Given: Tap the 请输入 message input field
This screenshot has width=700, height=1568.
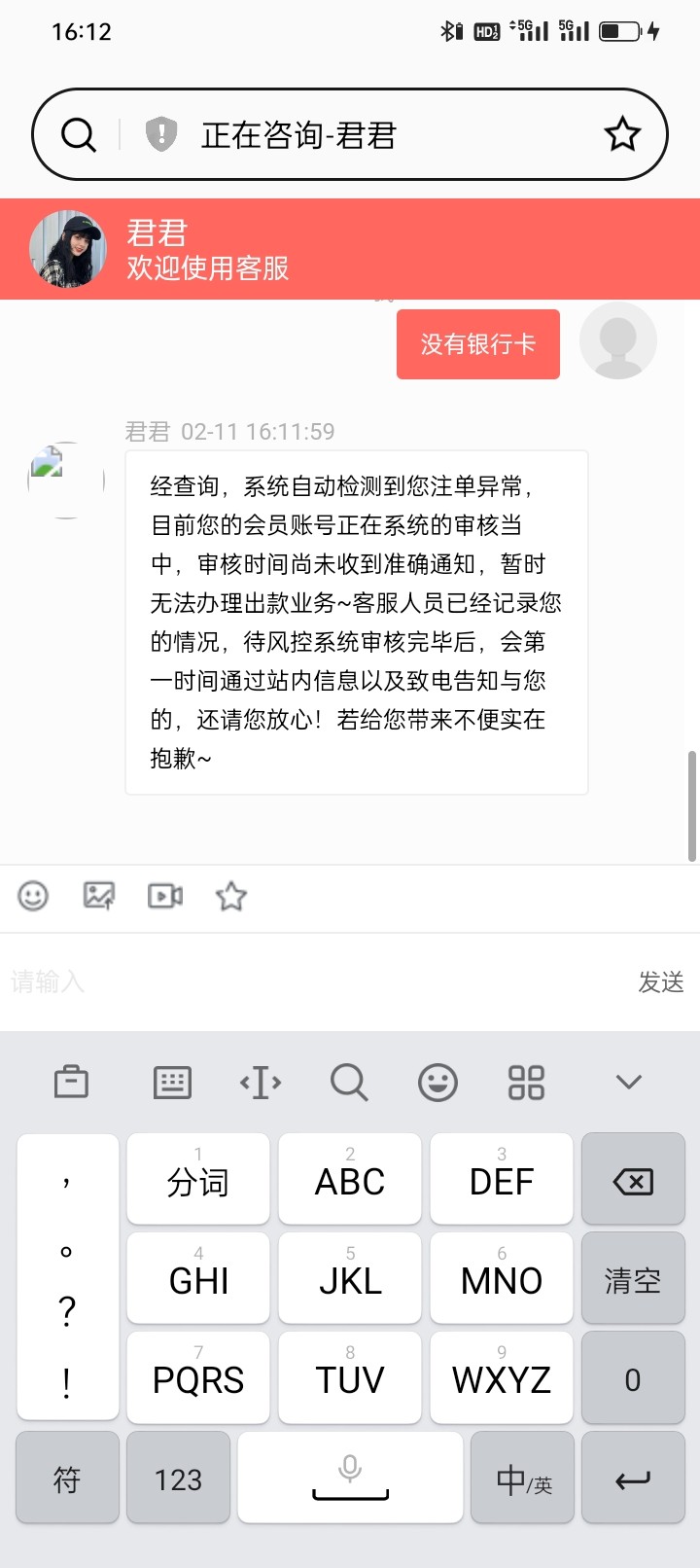Looking at the screenshot, I should pyautogui.click(x=194, y=982).
